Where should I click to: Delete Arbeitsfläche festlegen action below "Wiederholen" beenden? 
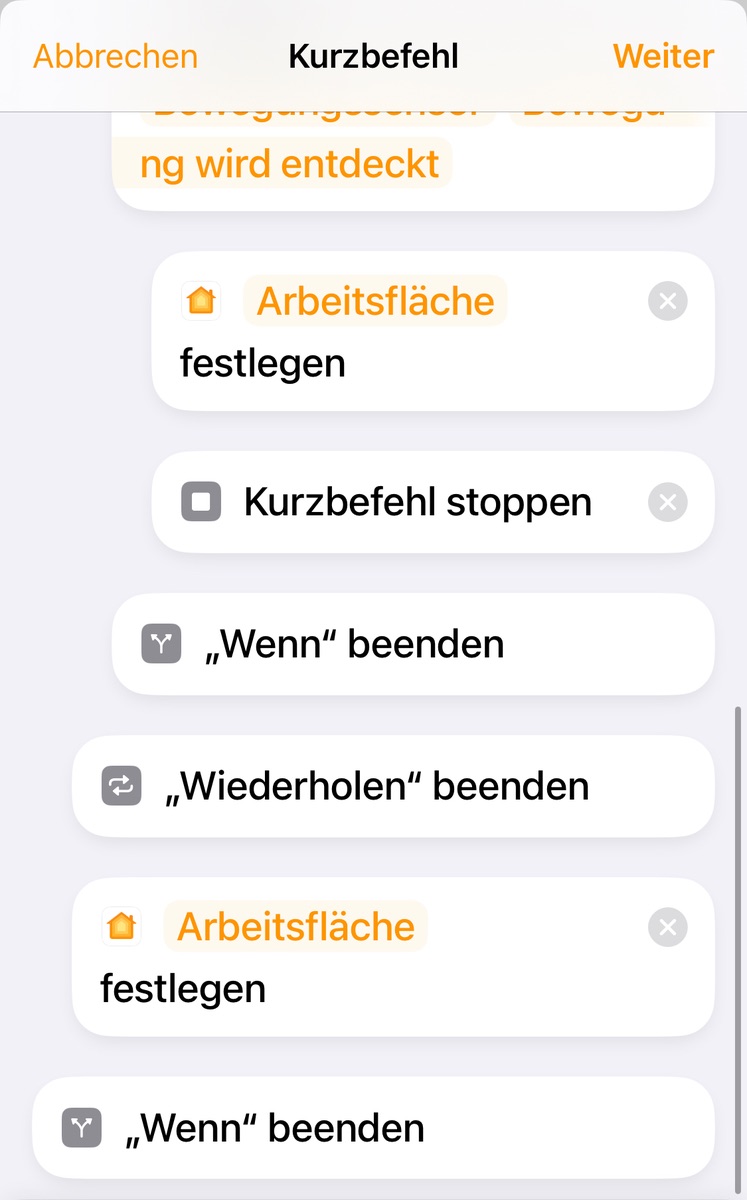point(667,928)
